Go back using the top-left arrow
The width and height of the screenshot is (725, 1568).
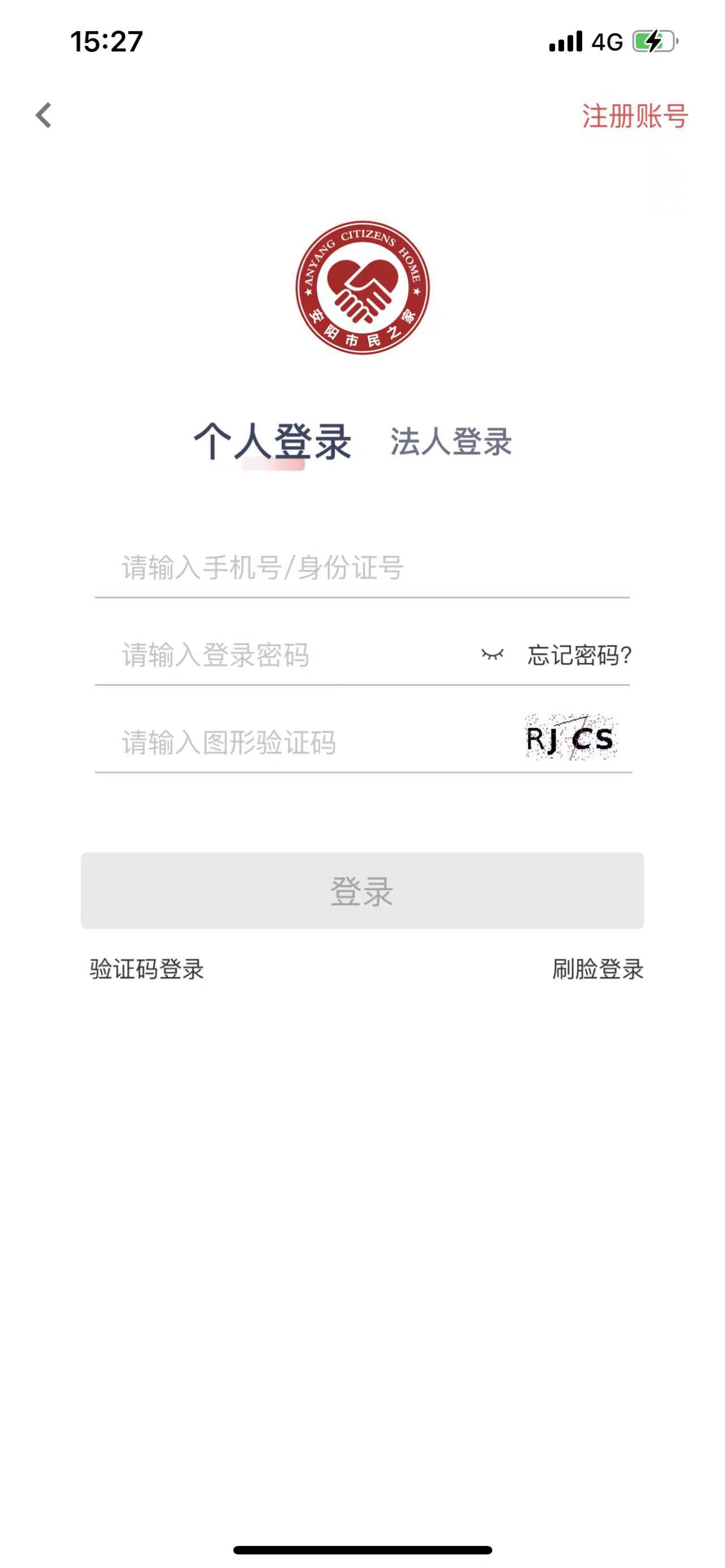43,115
